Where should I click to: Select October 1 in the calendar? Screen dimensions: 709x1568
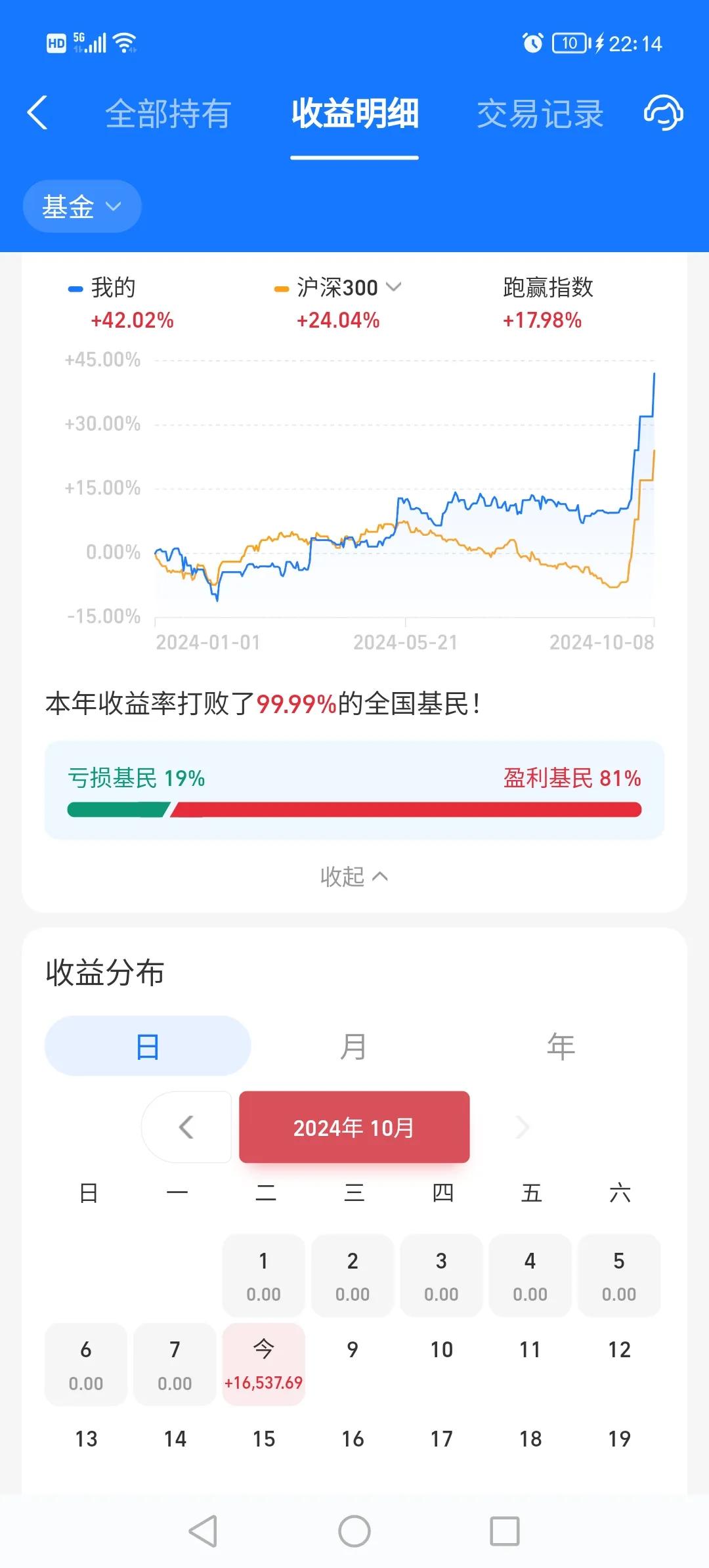point(263,1275)
